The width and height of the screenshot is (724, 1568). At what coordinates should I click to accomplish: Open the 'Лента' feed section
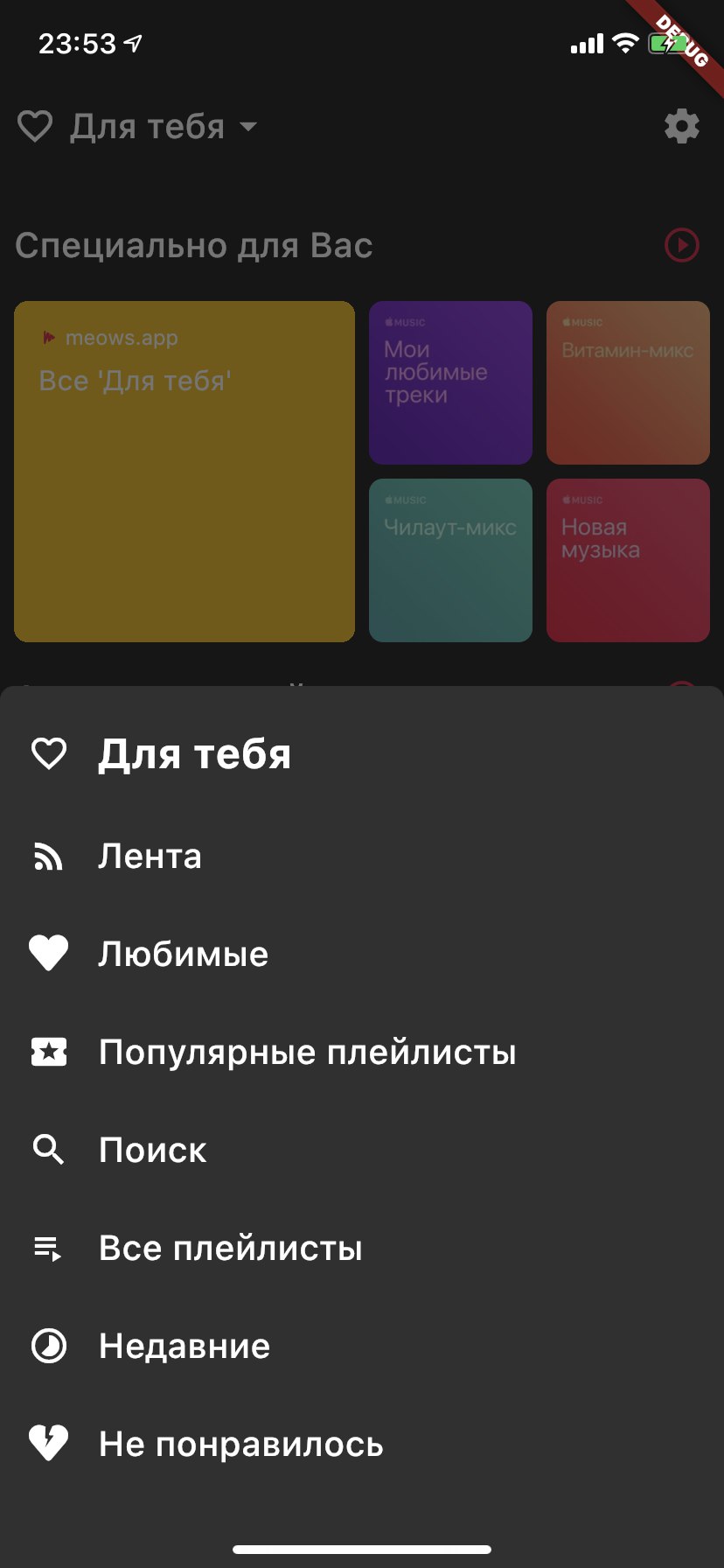pos(362,856)
